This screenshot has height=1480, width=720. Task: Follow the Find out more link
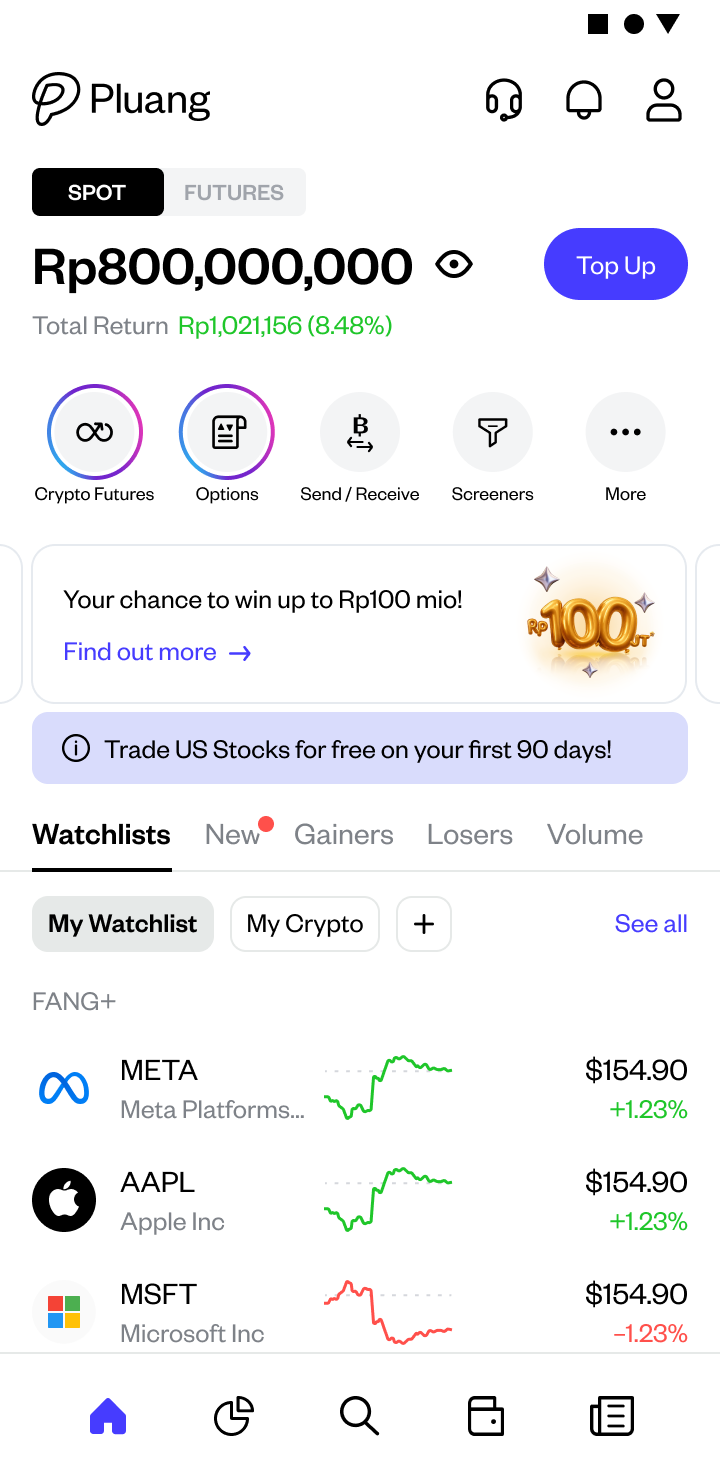[x=157, y=653]
